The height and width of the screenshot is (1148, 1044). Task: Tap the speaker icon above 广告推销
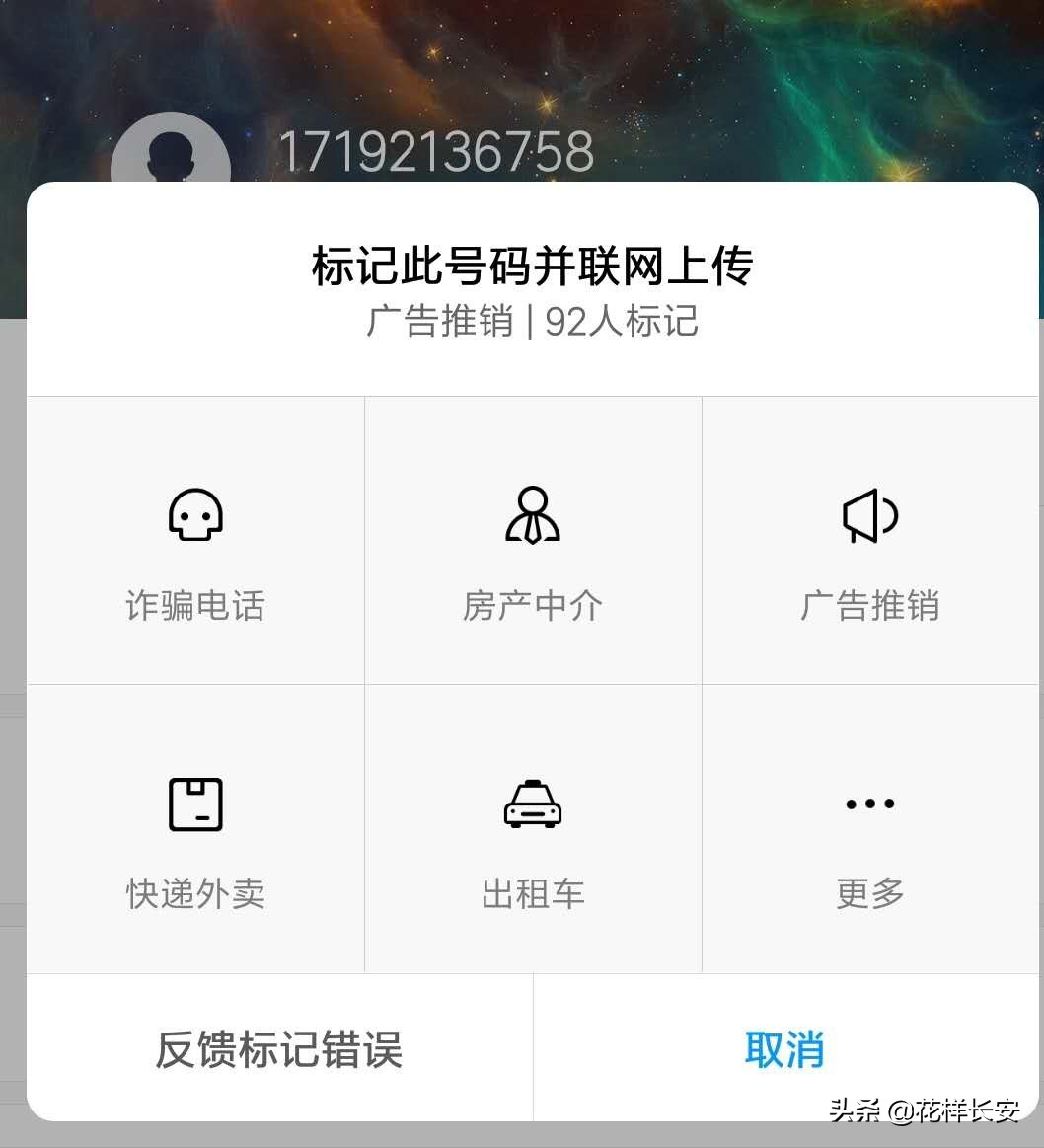pyautogui.click(x=869, y=514)
